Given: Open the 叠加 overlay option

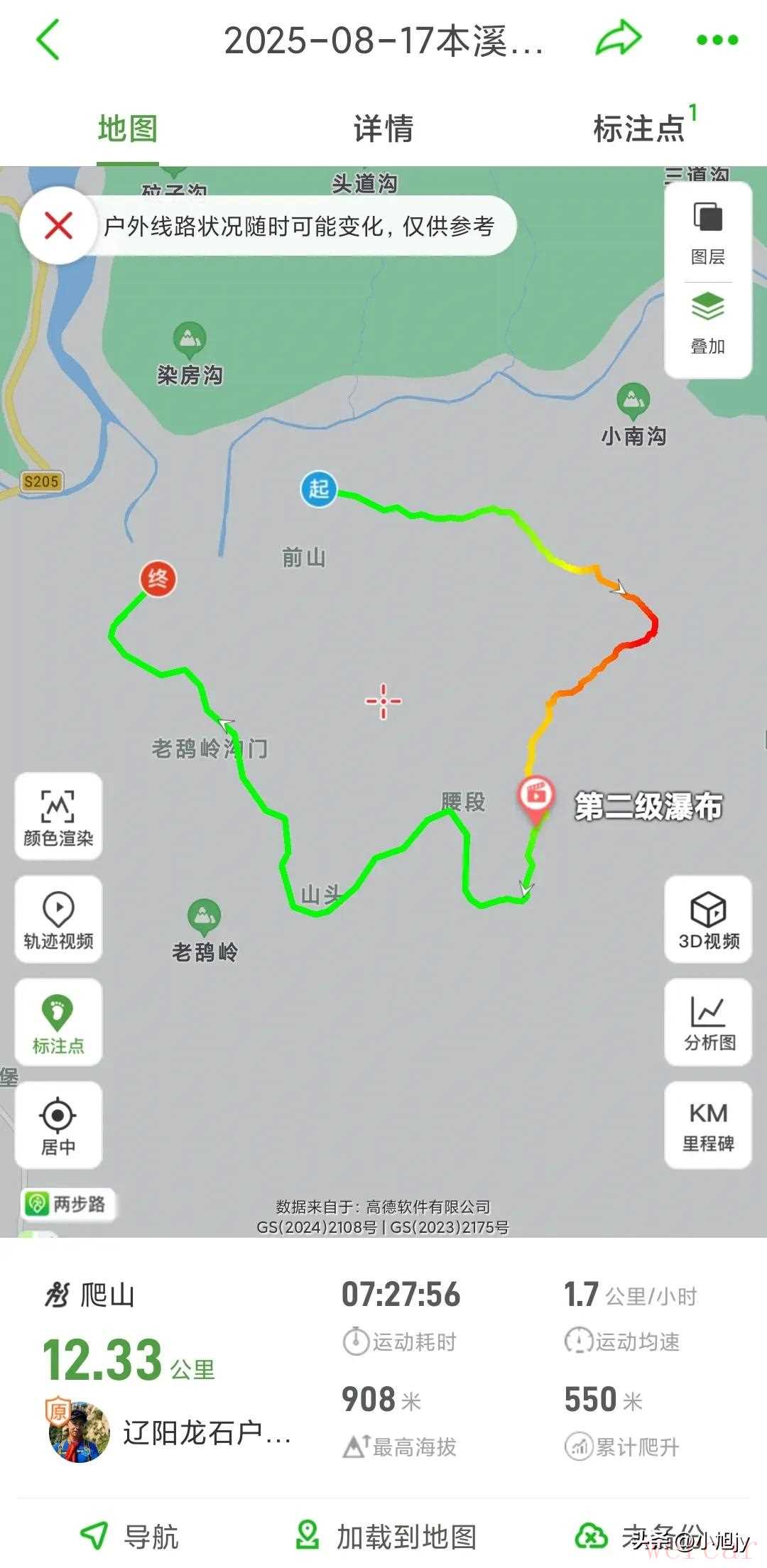Looking at the screenshot, I should pyautogui.click(x=707, y=324).
